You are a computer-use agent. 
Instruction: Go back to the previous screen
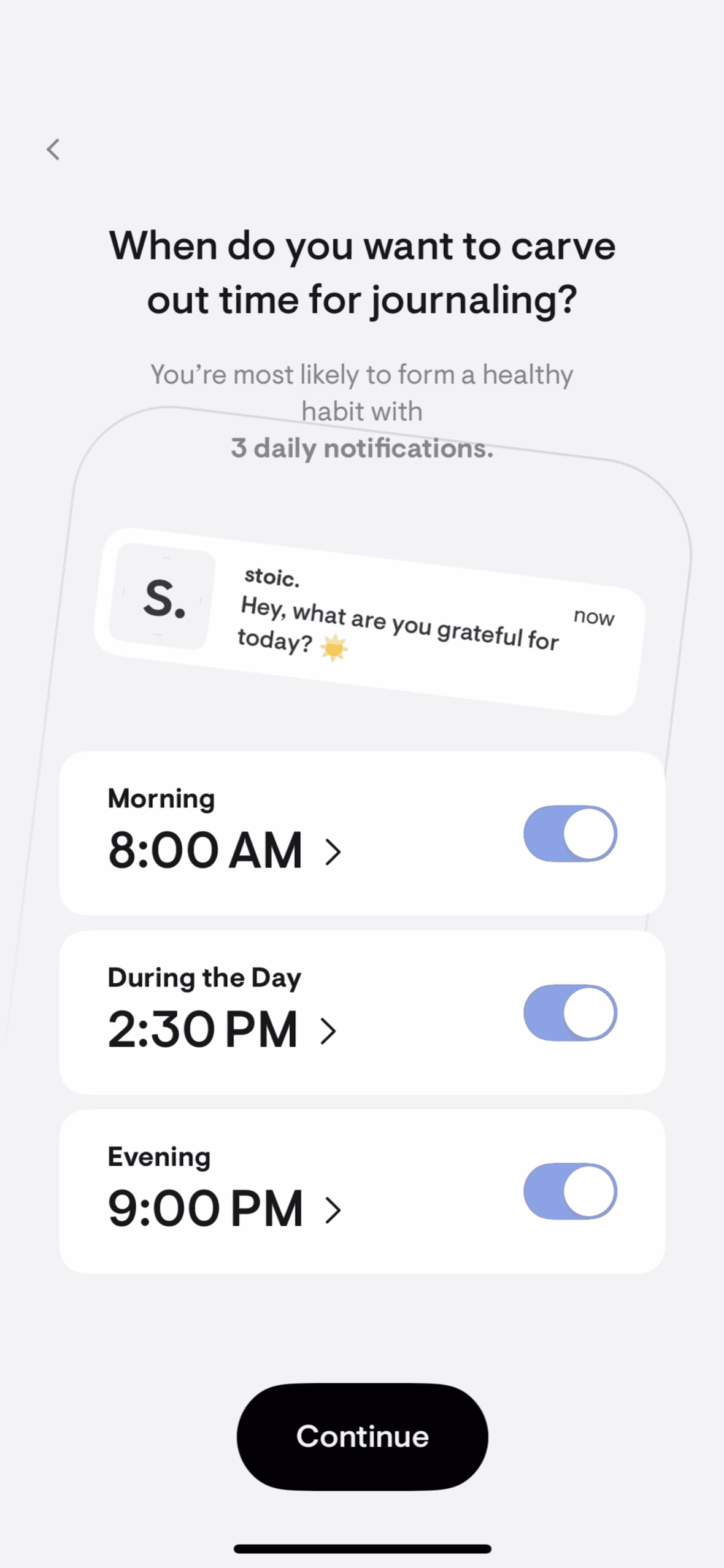point(54,150)
